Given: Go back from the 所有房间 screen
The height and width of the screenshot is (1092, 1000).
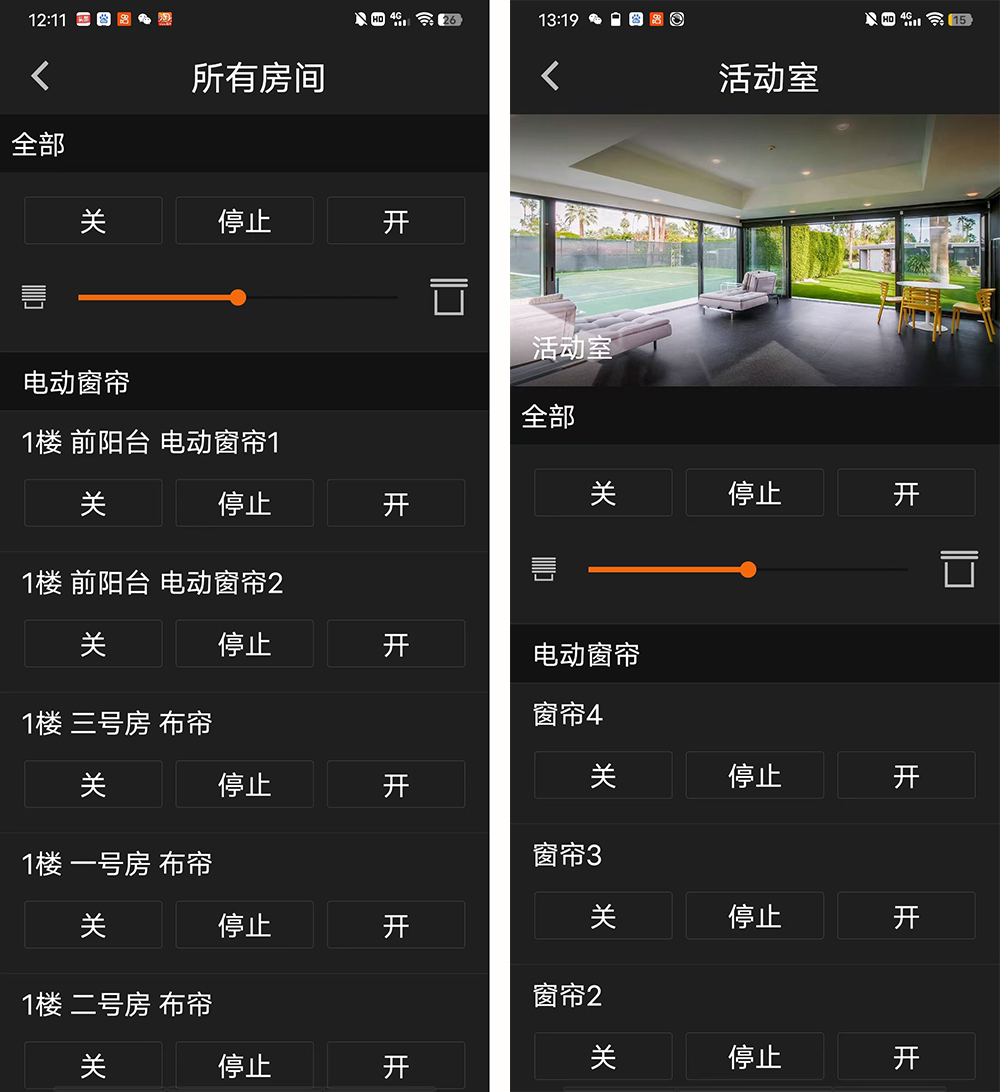Looking at the screenshot, I should (x=40, y=76).
